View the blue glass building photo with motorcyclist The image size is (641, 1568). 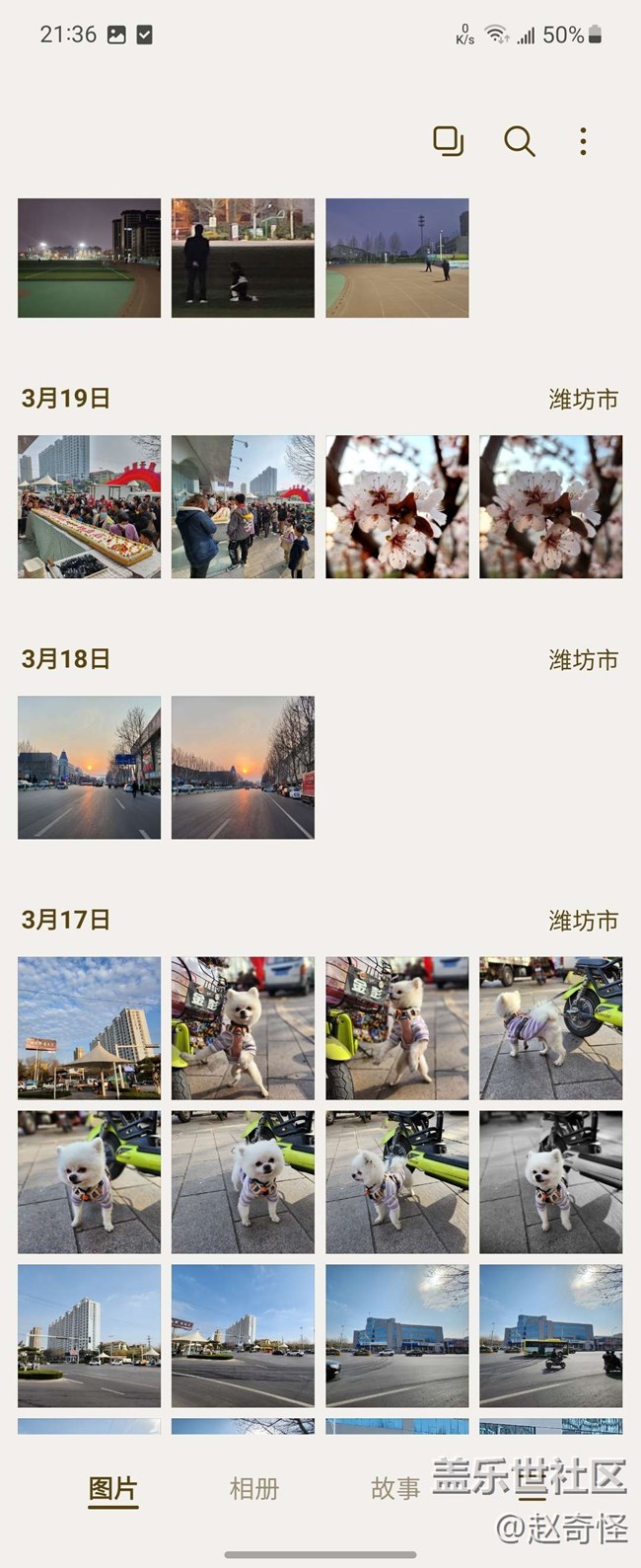click(x=550, y=1335)
